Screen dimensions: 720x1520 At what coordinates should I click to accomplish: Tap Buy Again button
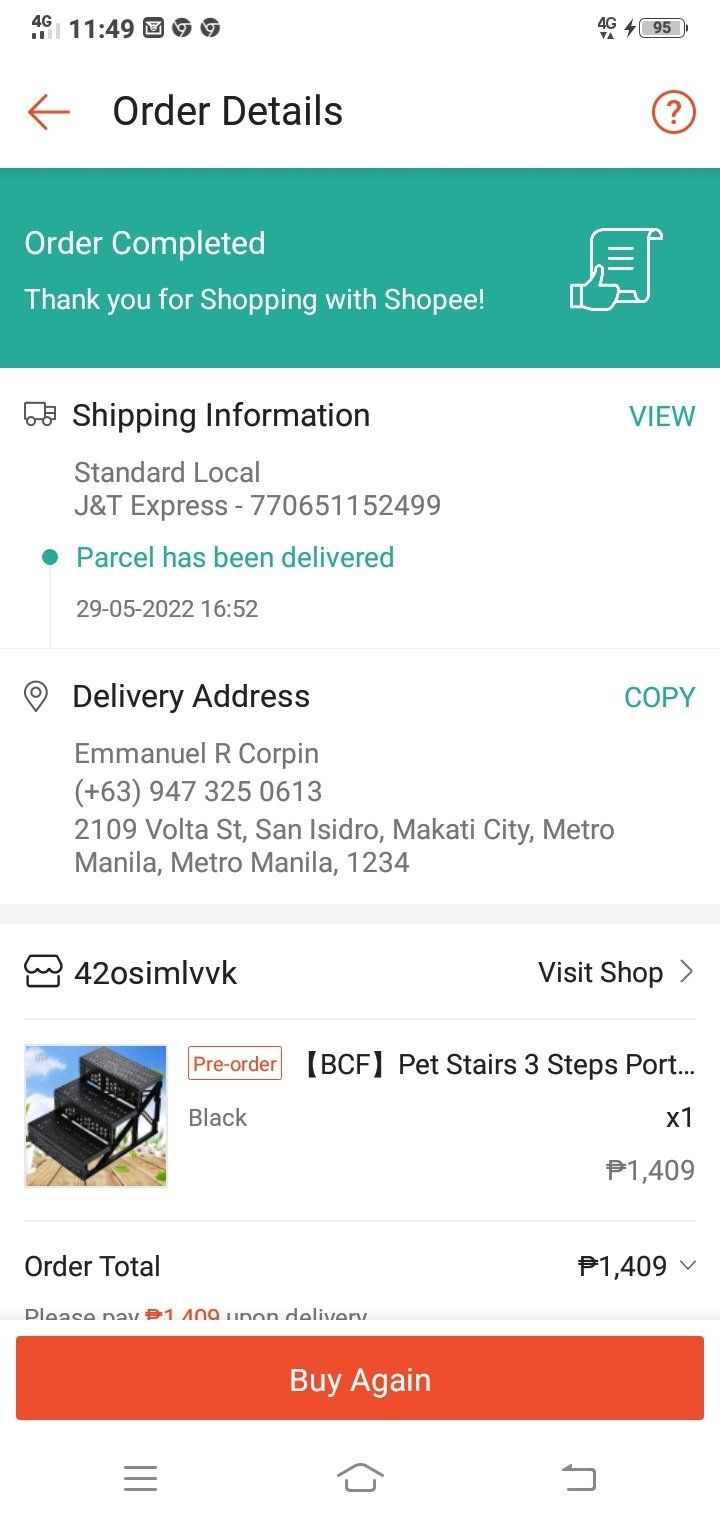point(360,1379)
